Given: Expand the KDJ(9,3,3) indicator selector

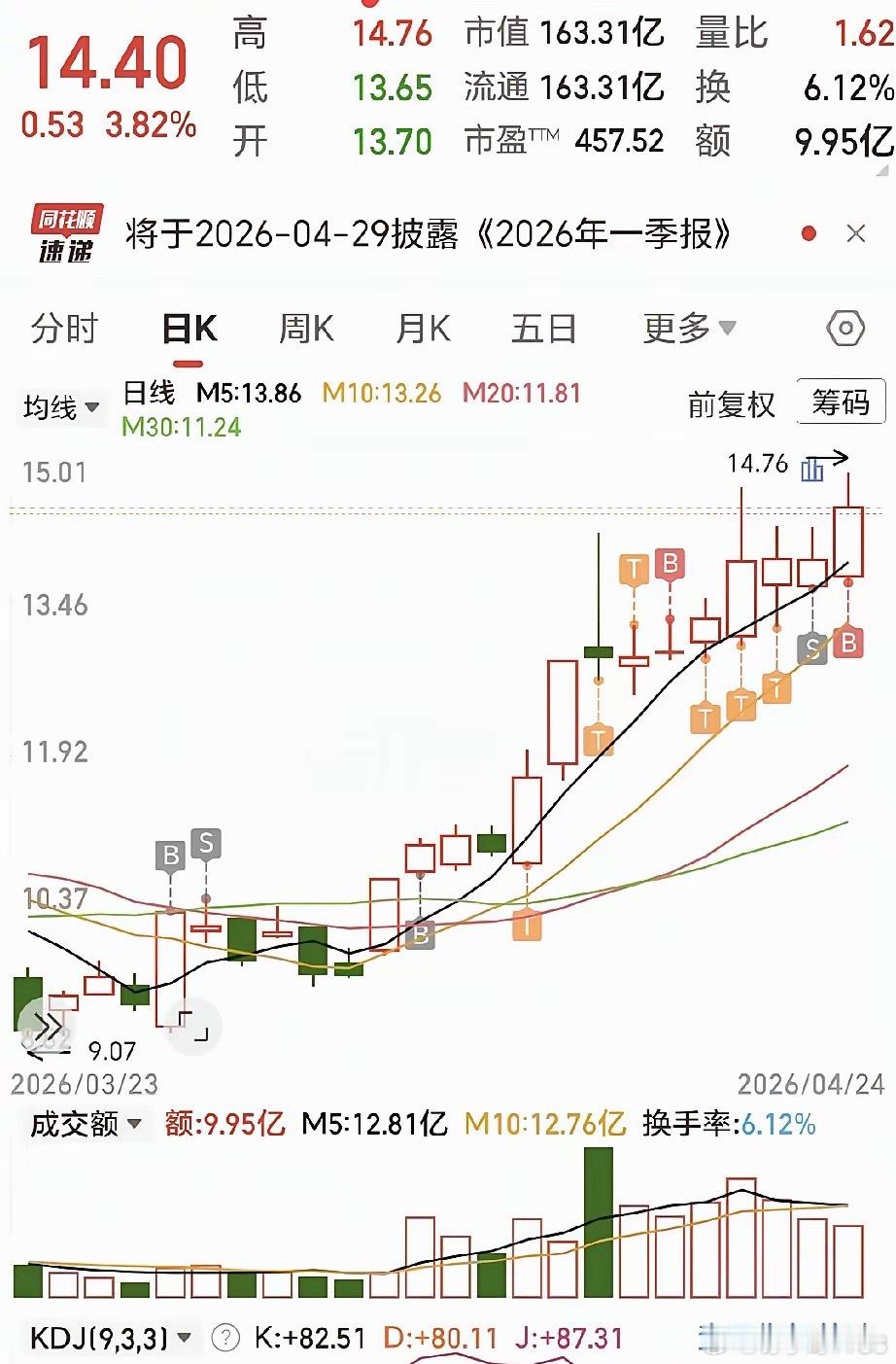Looking at the screenshot, I should pyautogui.click(x=107, y=1337).
